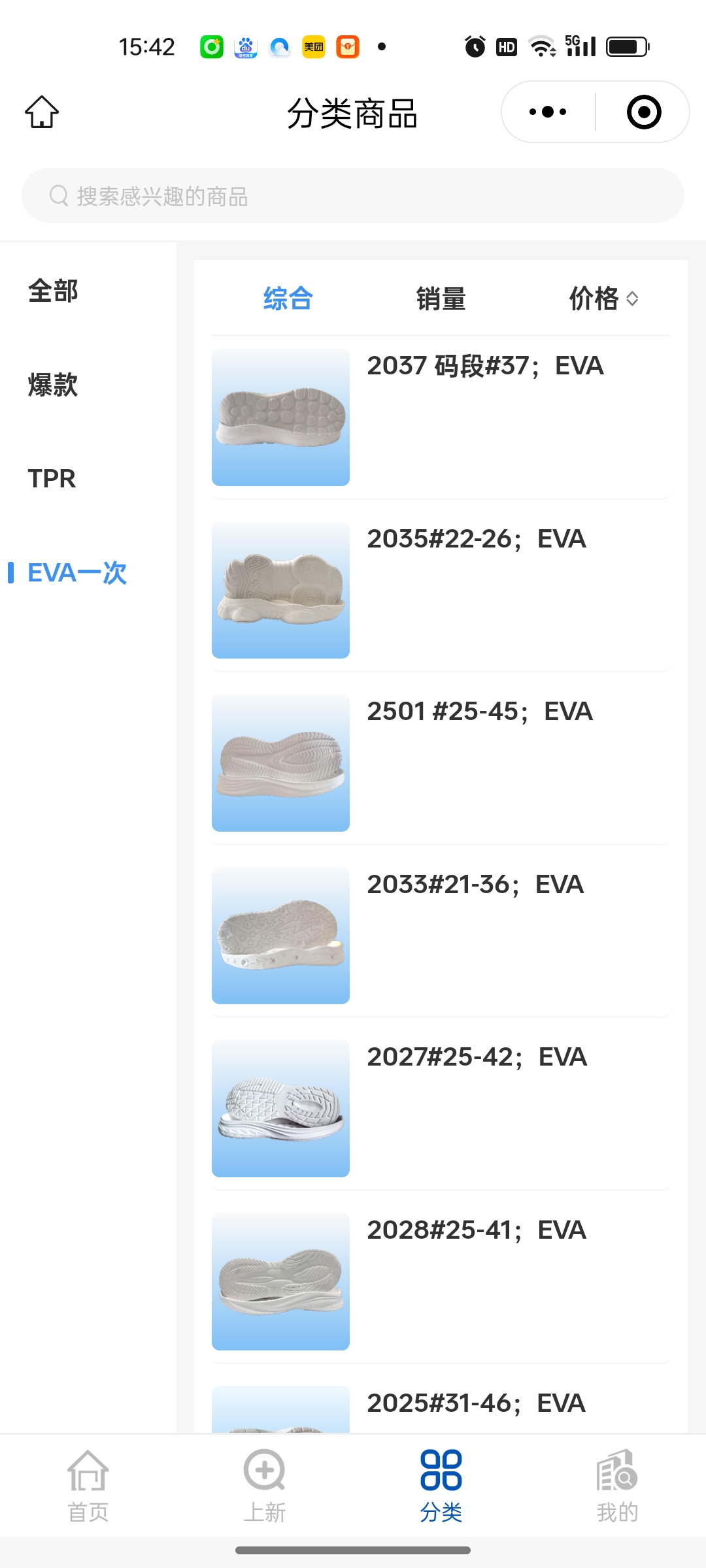
Task: Open product 2033#21-36; EVA
Action: pyautogui.click(x=441, y=936)
